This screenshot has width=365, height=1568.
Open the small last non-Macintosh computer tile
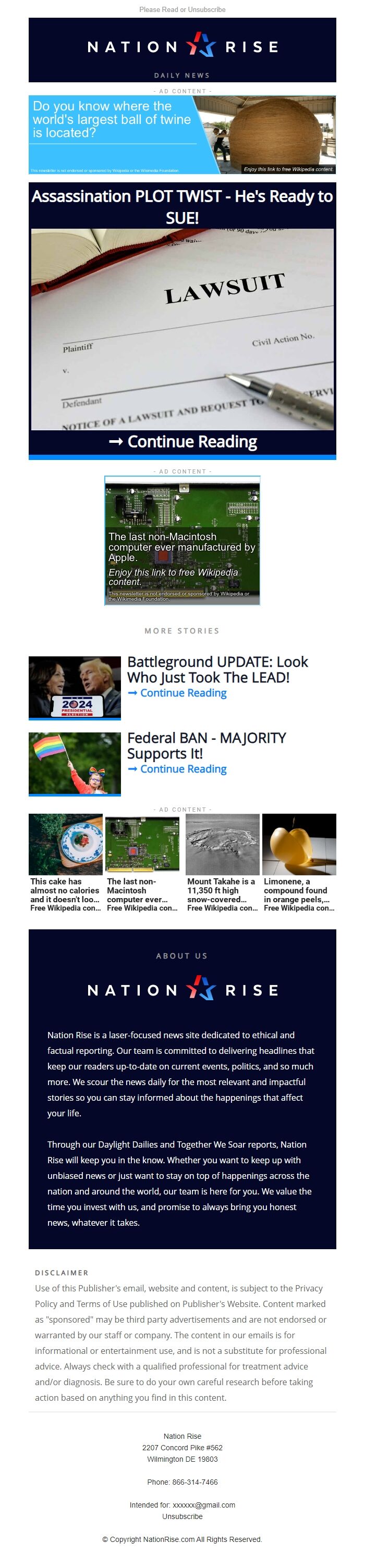(142, 863)
